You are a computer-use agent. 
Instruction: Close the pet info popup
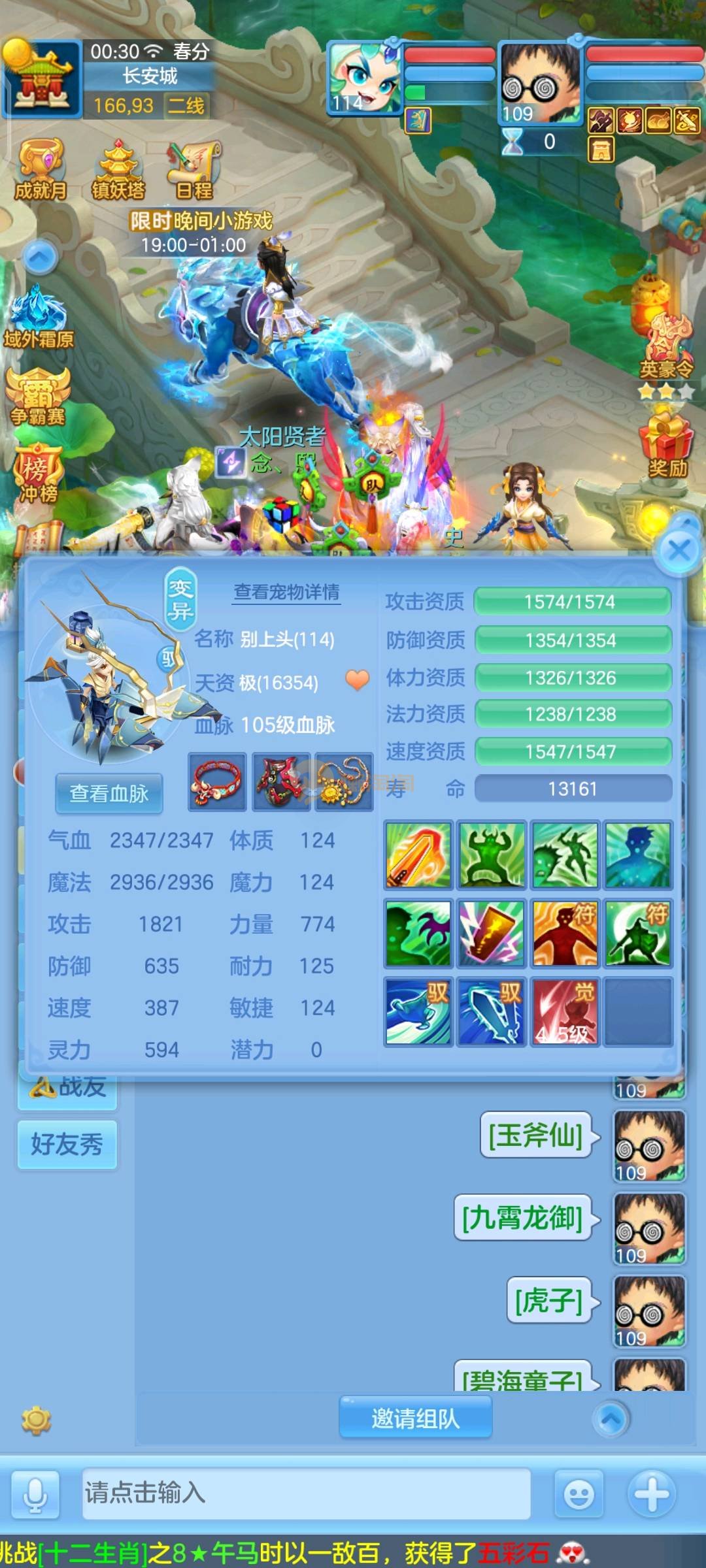click(679, 551)
